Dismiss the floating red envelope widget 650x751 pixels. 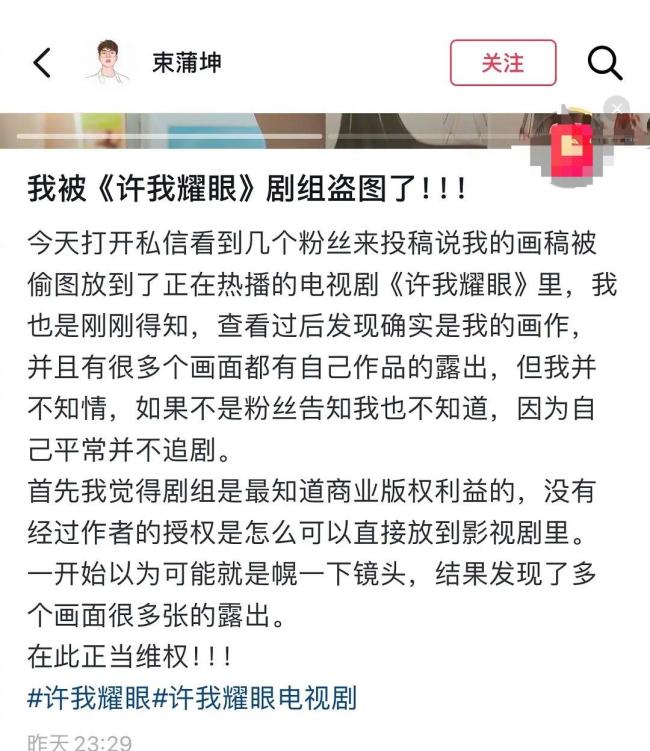coord(618,107)
